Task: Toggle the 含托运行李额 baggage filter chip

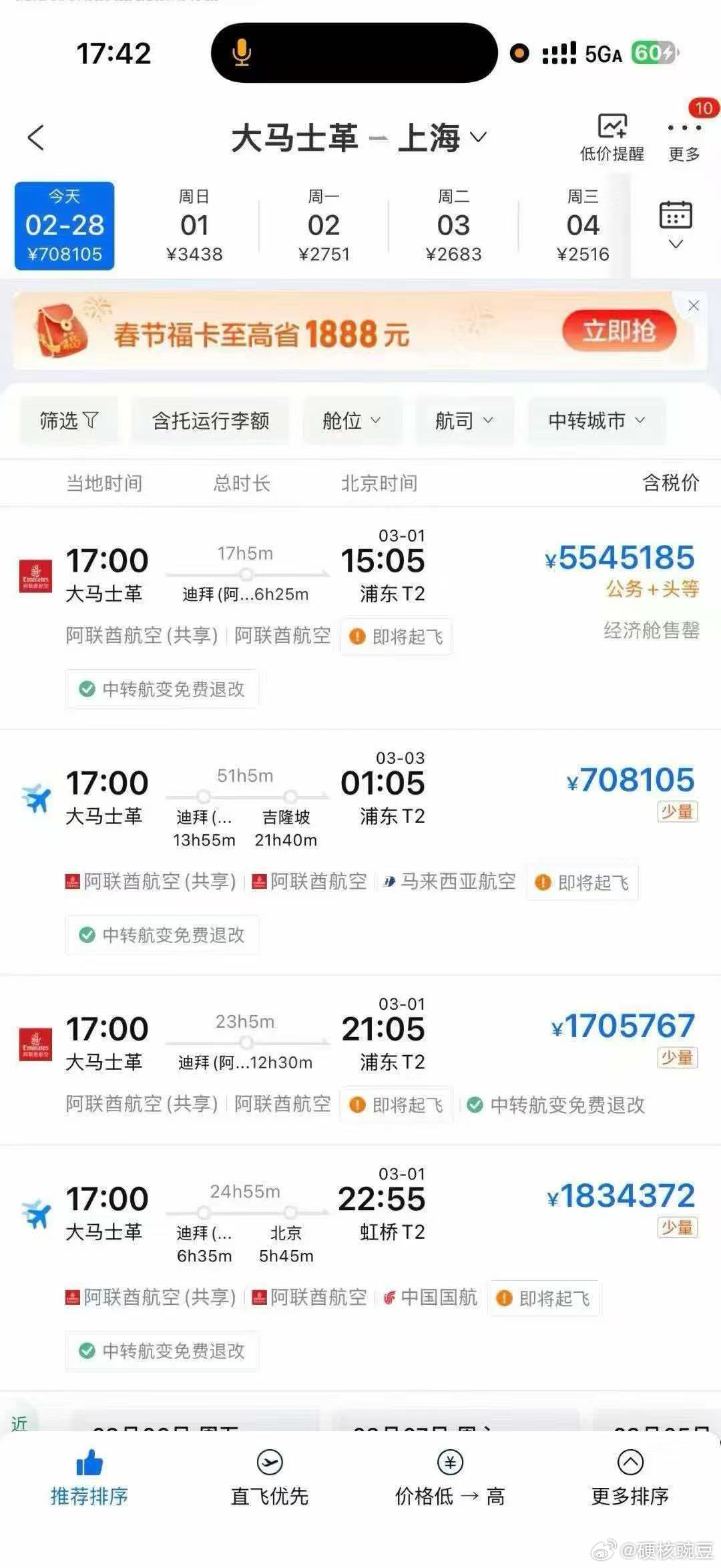Action: (210, 420)
